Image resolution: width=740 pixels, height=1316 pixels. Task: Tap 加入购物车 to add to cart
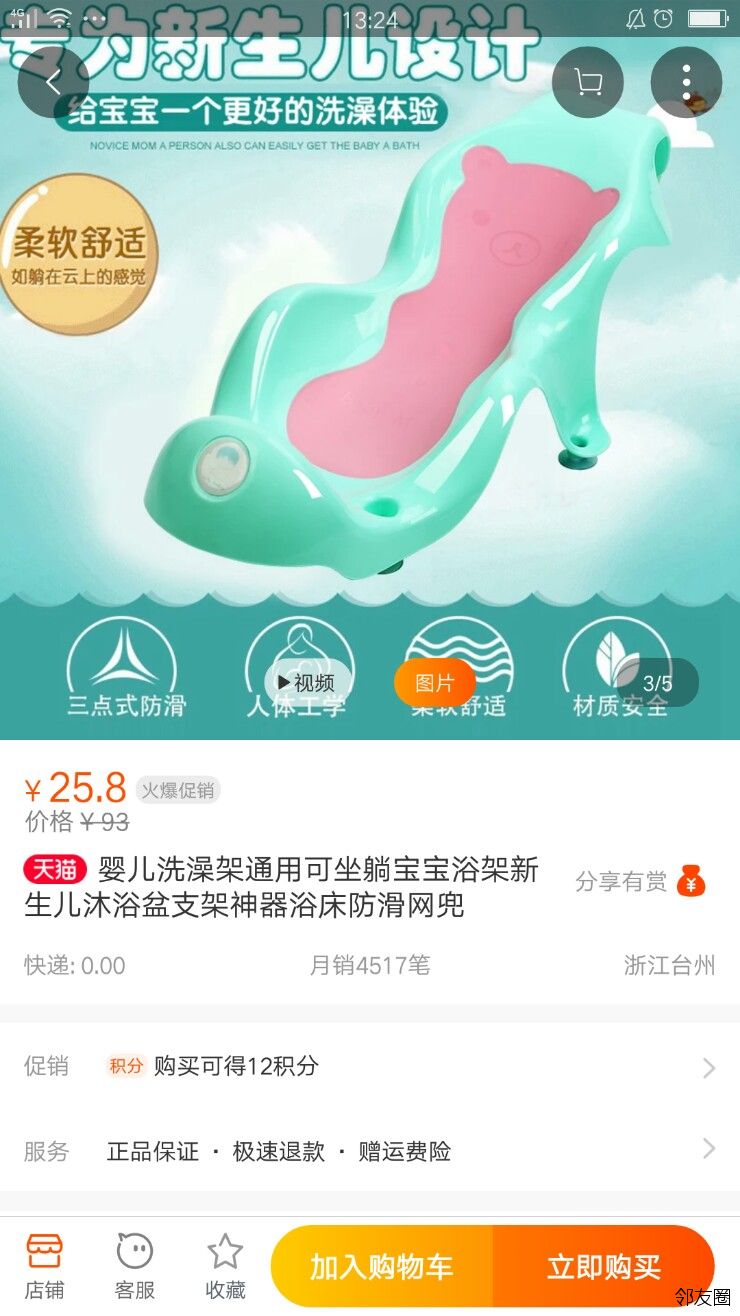[382, 1267]
